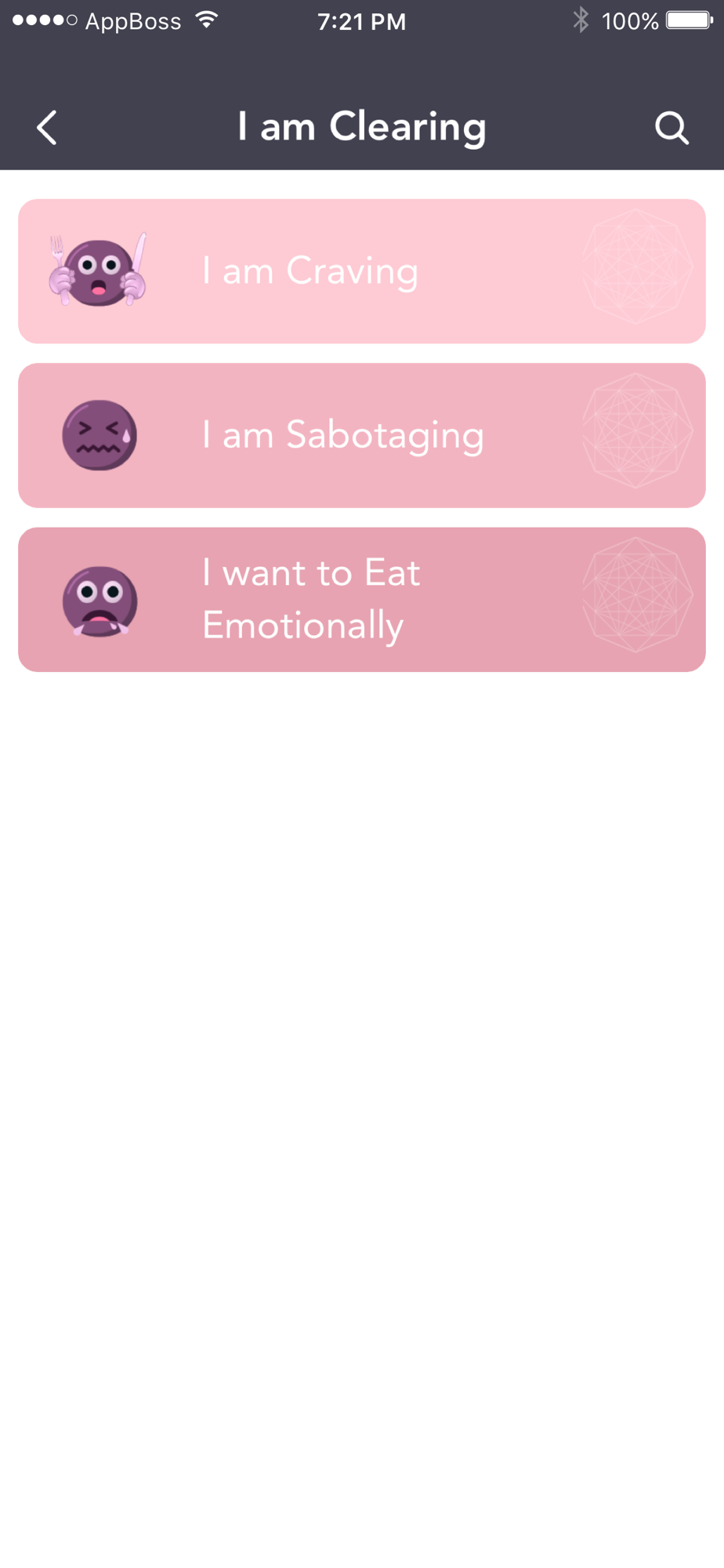Choose I want to Eat Emotionally
Image resolution: width=724 pixels, height=1568 pixels.
pos(361,600)
